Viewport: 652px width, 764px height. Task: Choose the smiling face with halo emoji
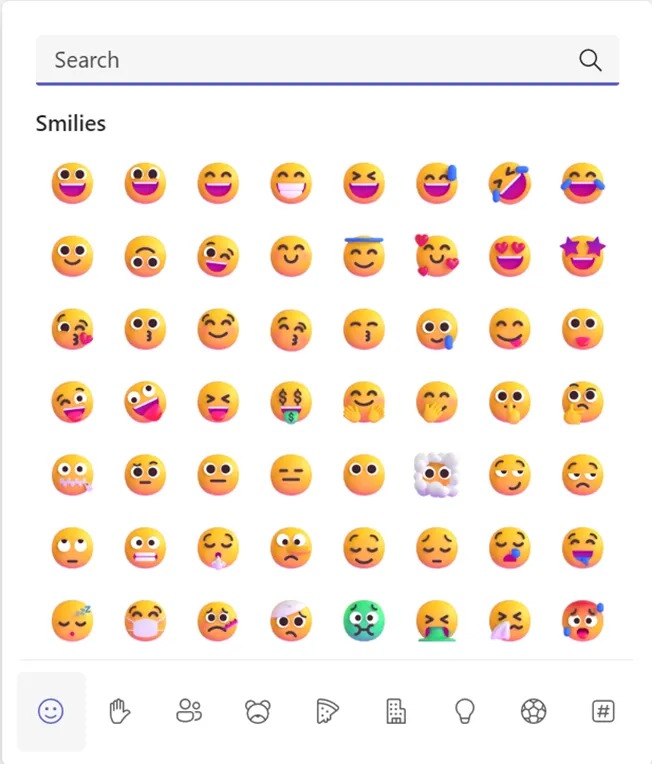pyautogui.click(x=364, y=257)
